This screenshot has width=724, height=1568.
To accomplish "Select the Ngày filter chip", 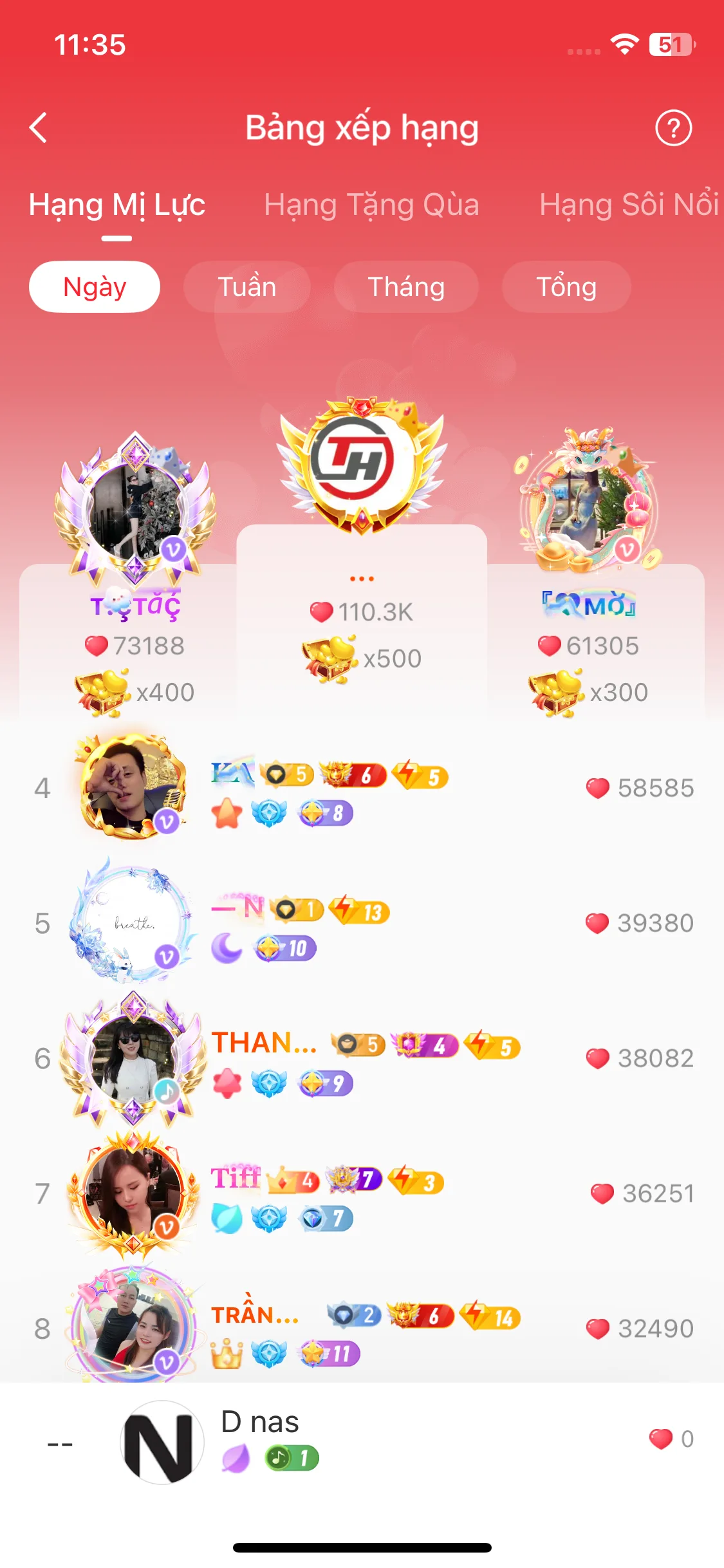I will (x=95, y=287).
